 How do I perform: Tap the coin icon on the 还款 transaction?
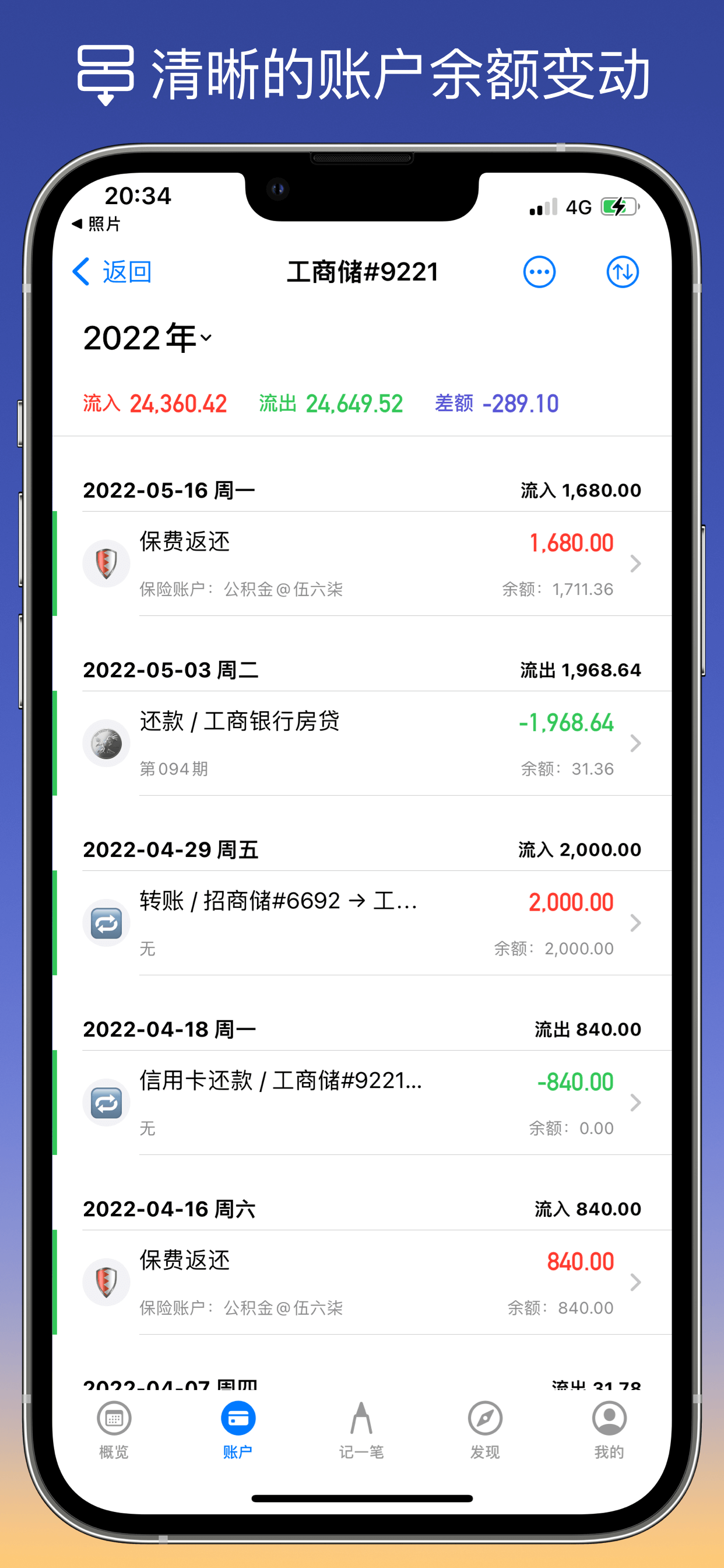click(x=106, y=743)
